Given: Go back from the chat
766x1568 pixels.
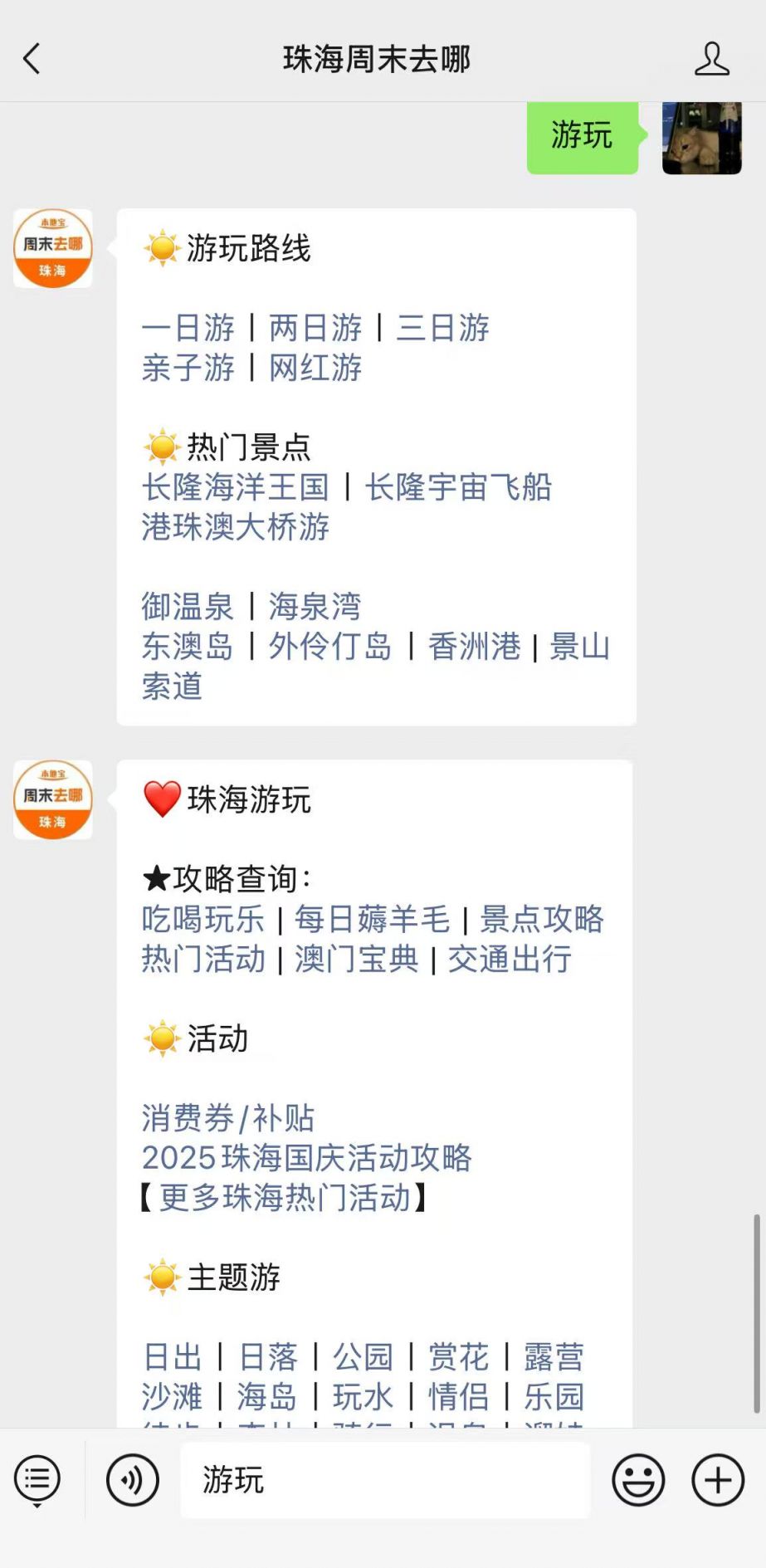Looking at the screenshot, I should click(32, 59).
